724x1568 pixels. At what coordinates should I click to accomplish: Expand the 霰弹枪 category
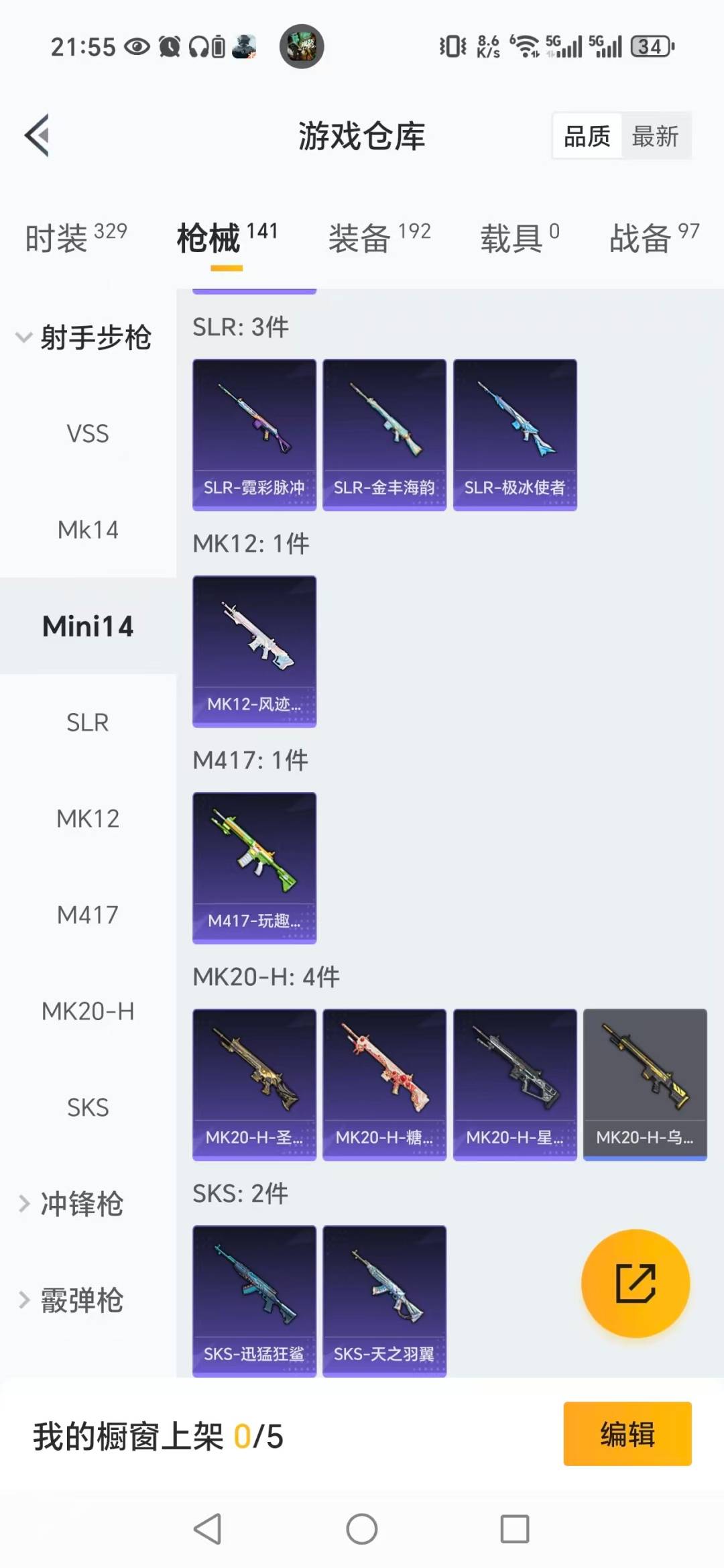[x=80, y=1300]
